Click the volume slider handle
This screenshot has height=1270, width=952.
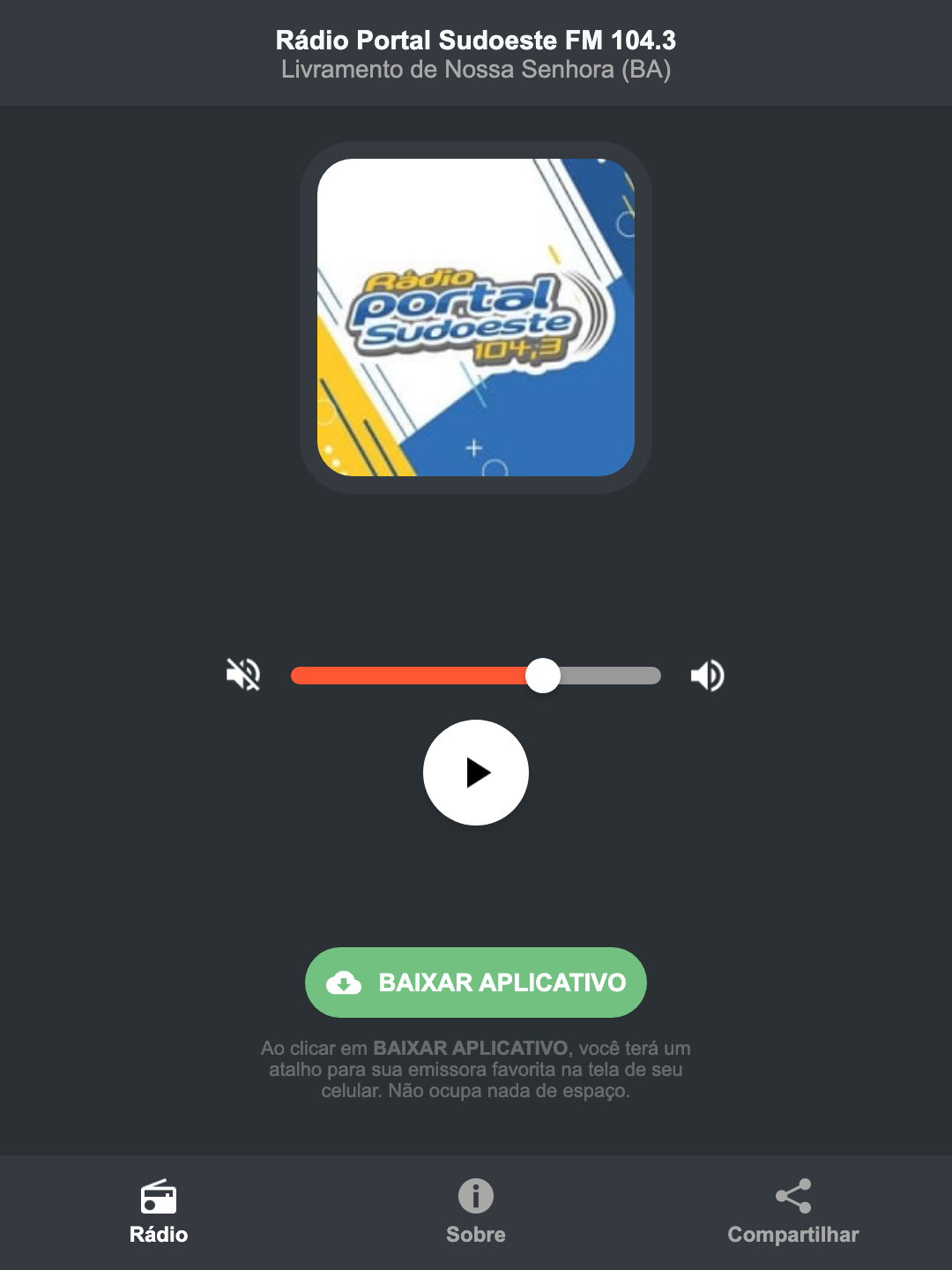click(544, 675)
